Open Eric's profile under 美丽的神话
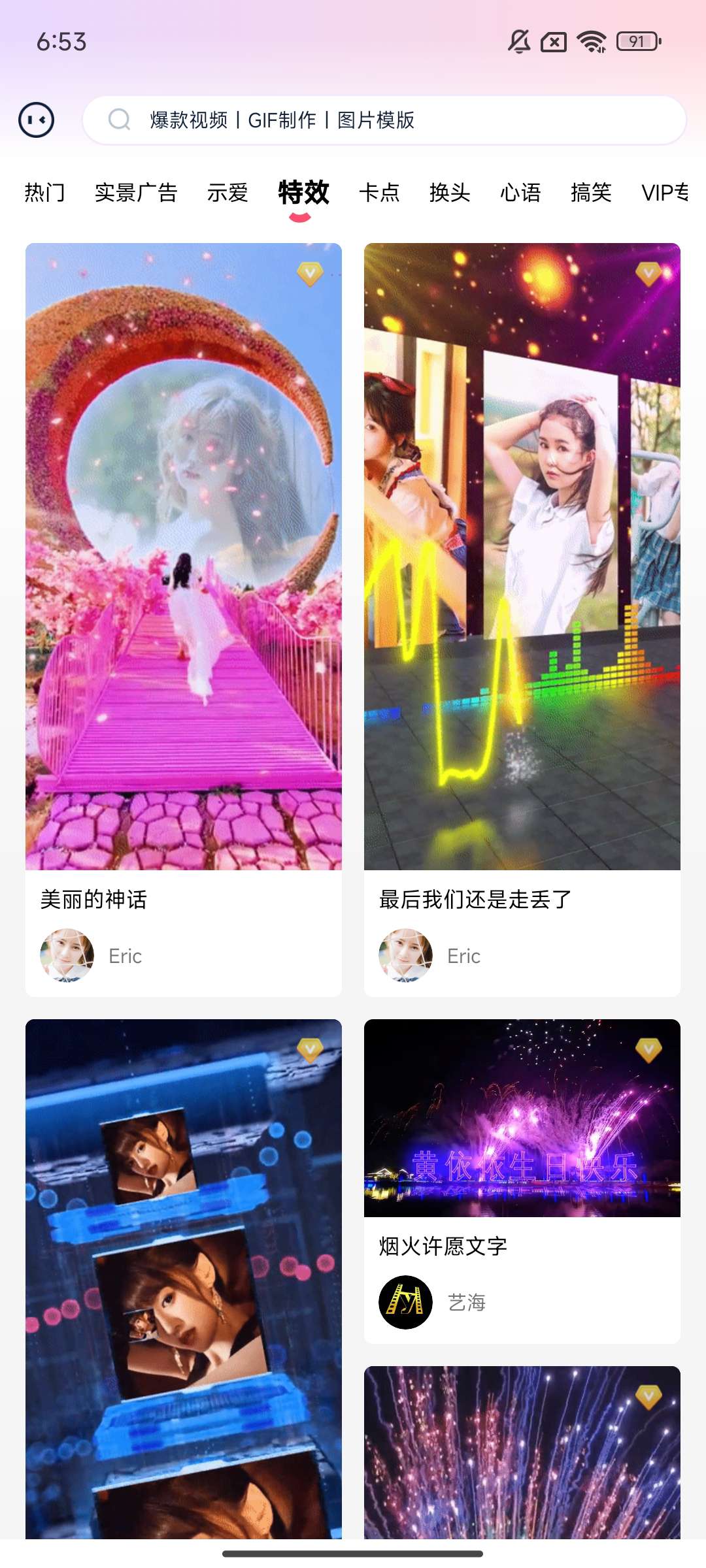Viewport: 706px width, 1568px height. pyautogui.click(x=67, y=956)
